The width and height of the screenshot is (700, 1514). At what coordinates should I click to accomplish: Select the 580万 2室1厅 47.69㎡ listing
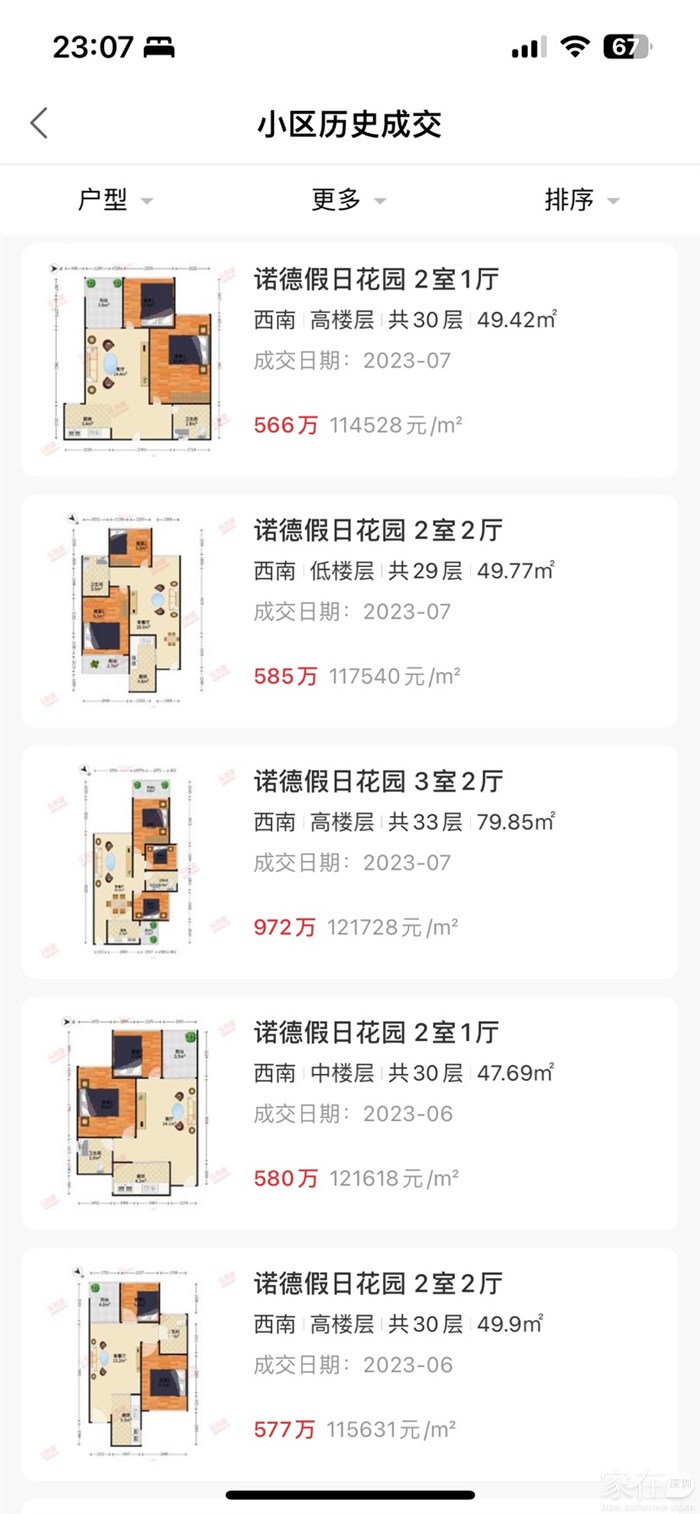350,1113
